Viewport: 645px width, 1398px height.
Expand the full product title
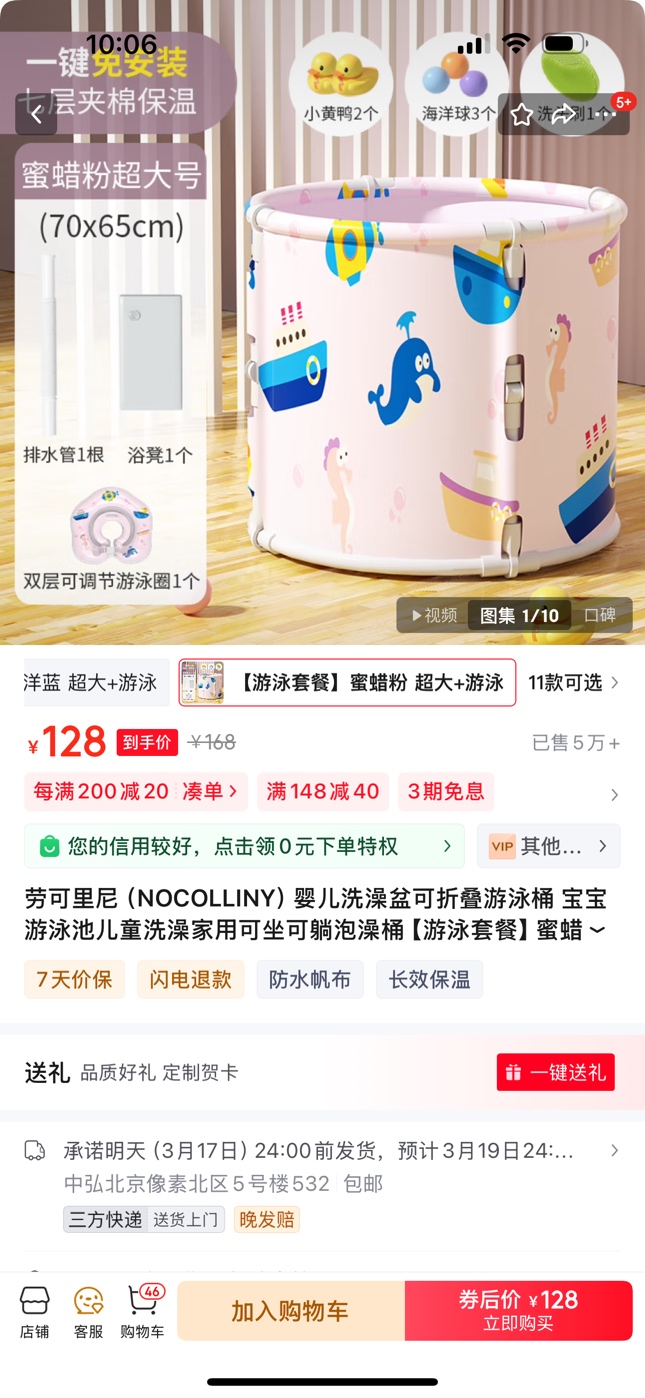pos(597,932)
